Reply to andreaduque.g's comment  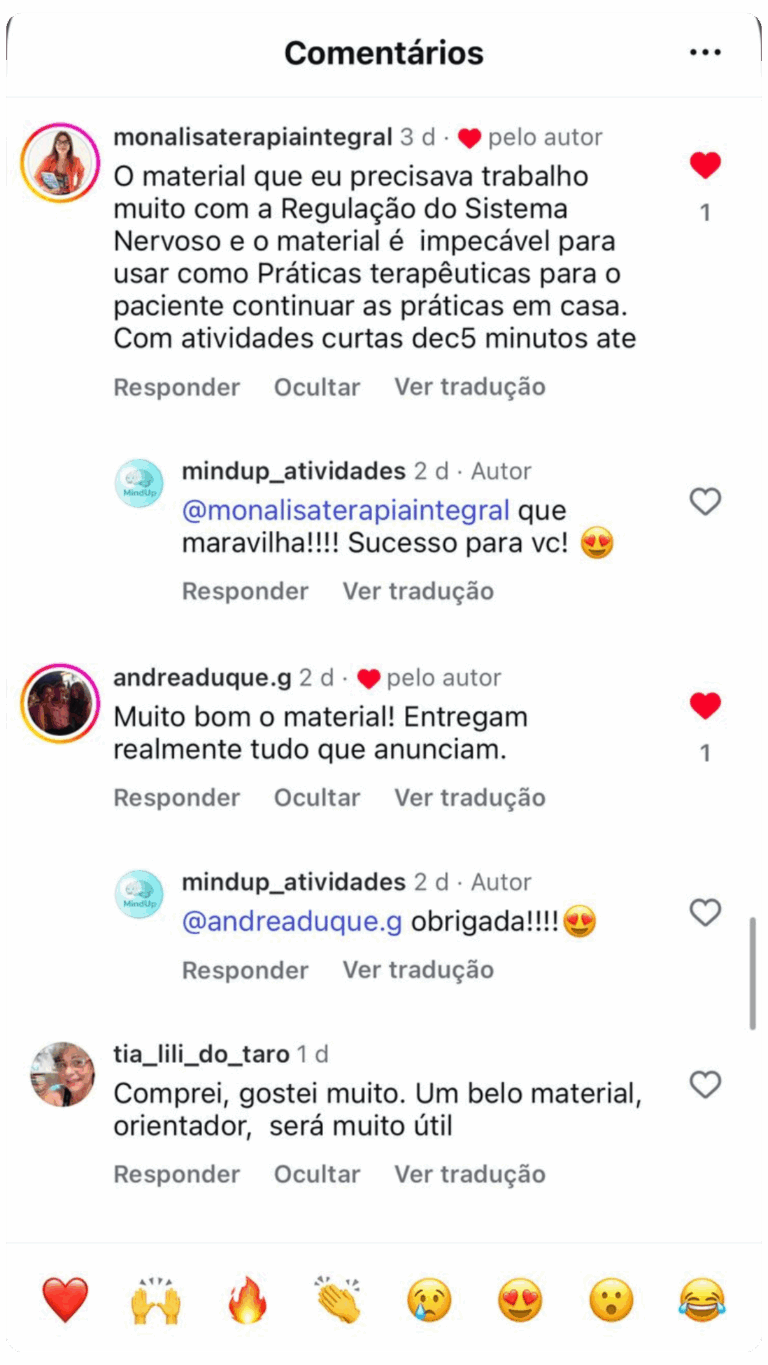177,798
